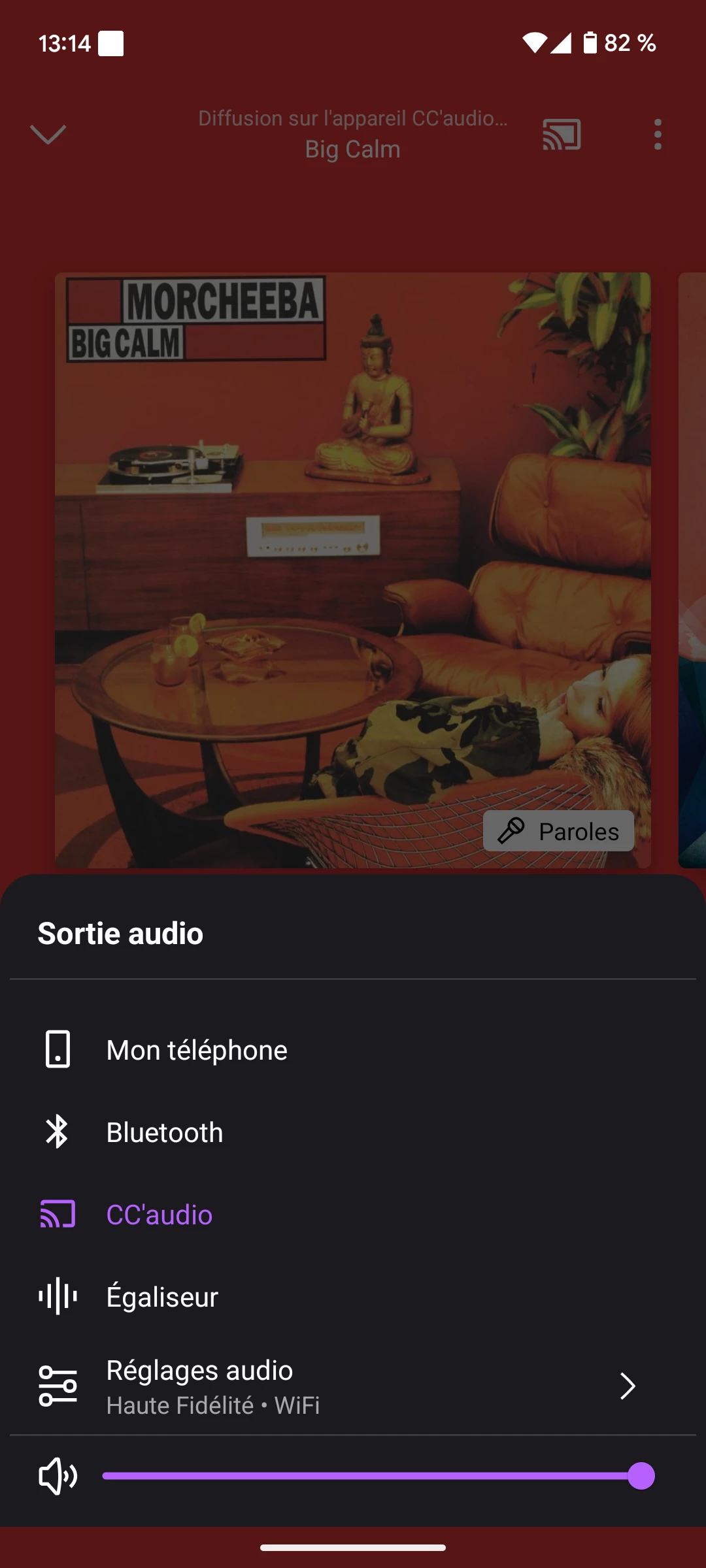Select the CC'audio cast device
The height and width of the screenshot is (1568, 706).
pos(160,1215)
